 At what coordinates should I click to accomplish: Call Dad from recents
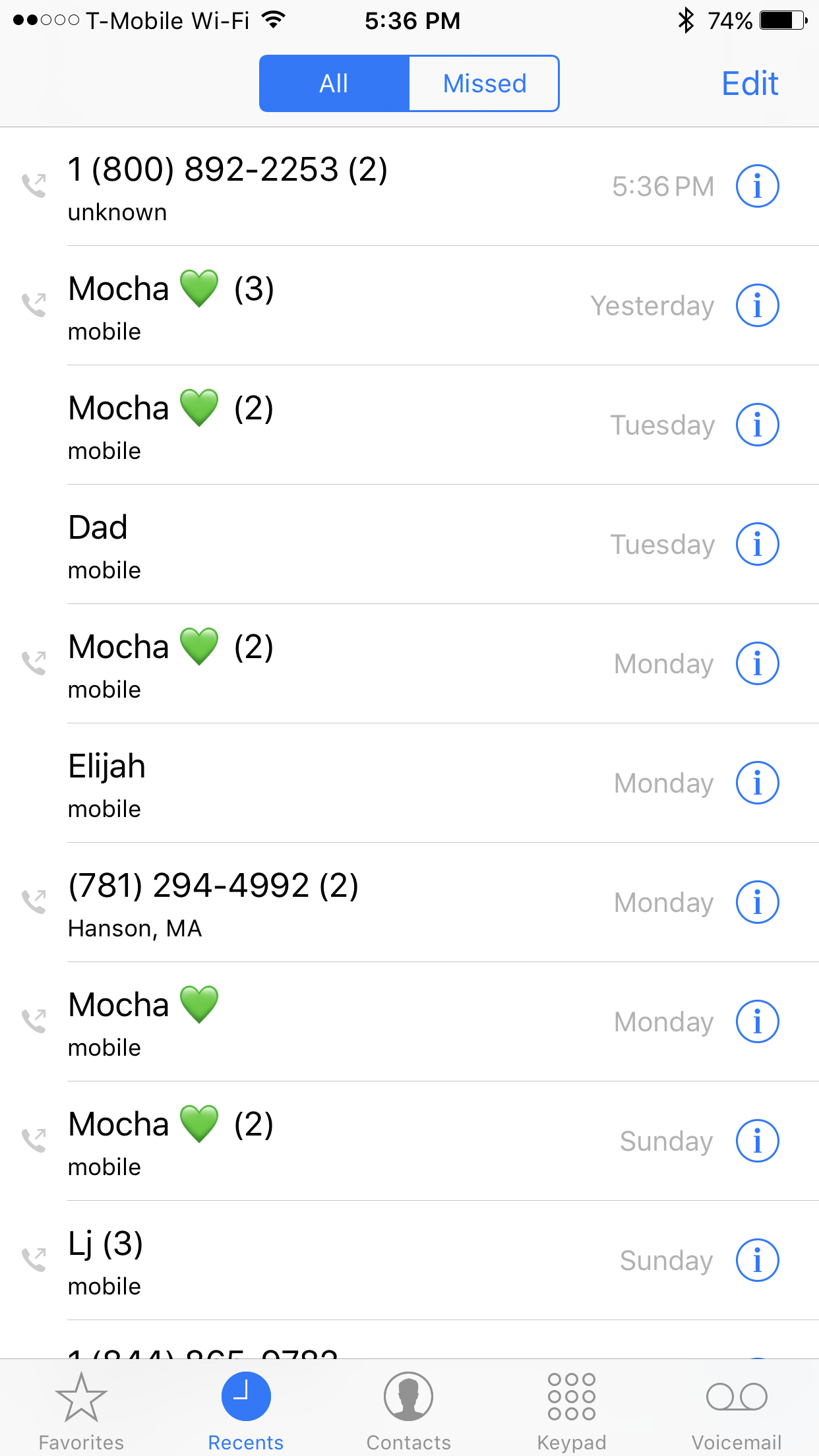pyautogui.click(x=264, y=545)
